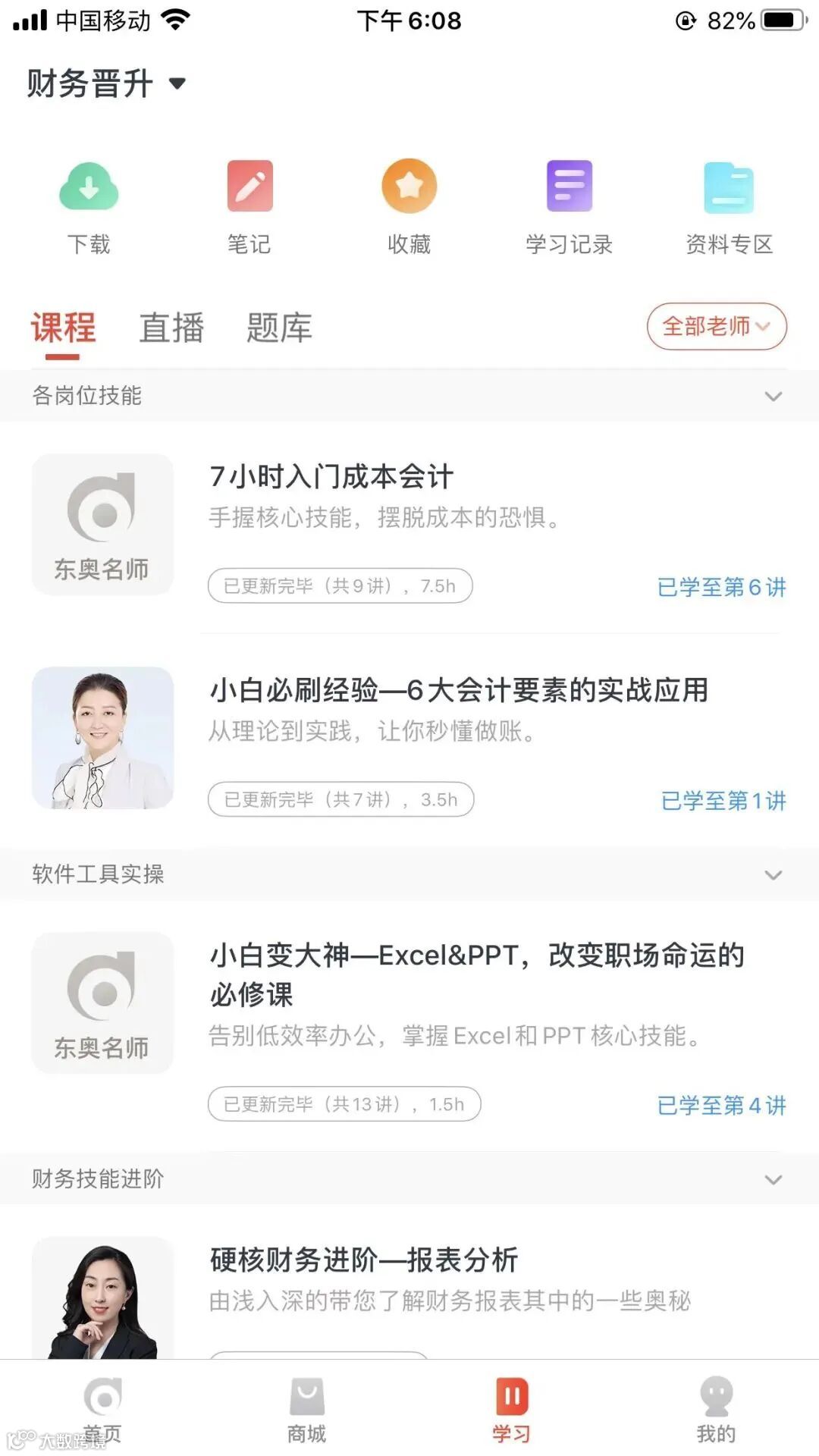Open the 下载 downloads section

[x=89, y=205]
